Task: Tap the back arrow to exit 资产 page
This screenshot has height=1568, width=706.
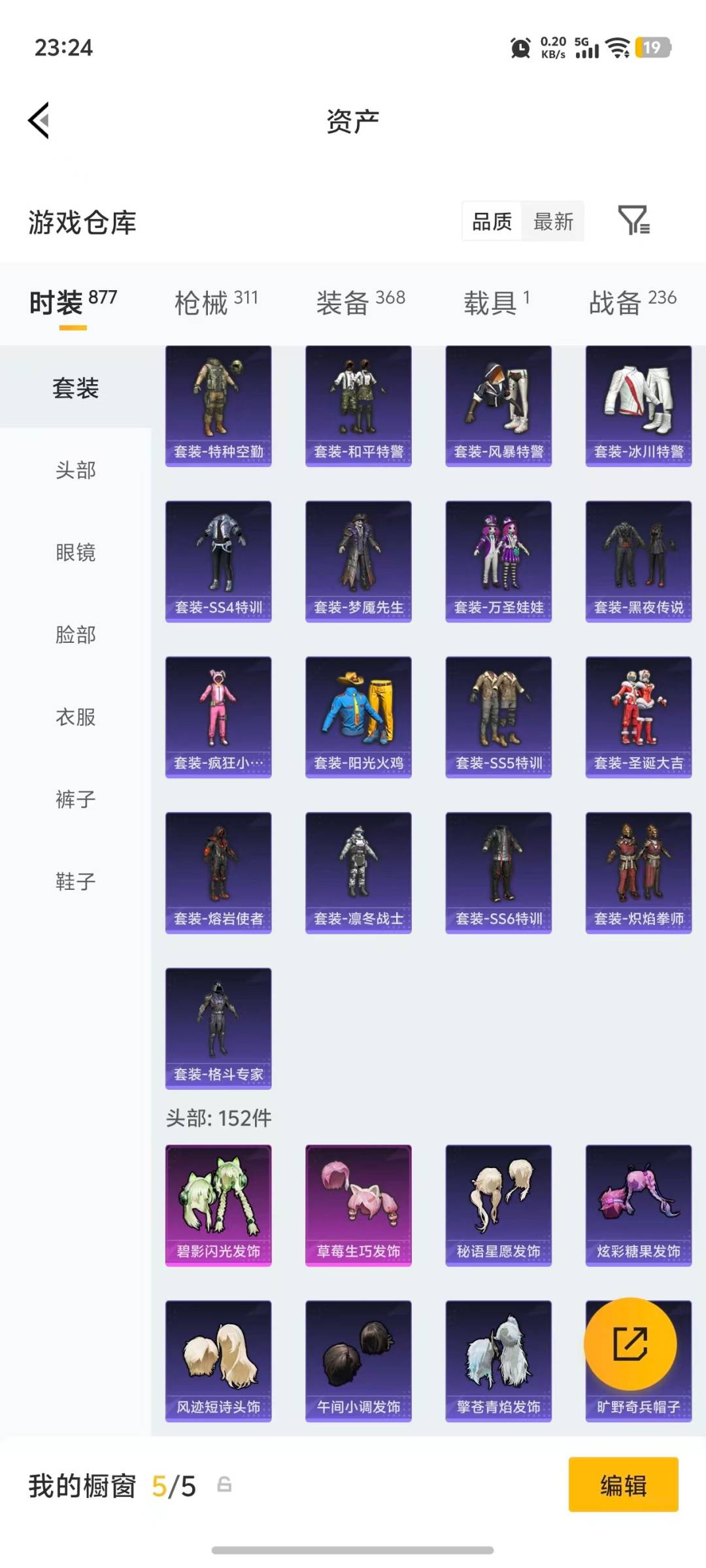Action: point(39,122)
